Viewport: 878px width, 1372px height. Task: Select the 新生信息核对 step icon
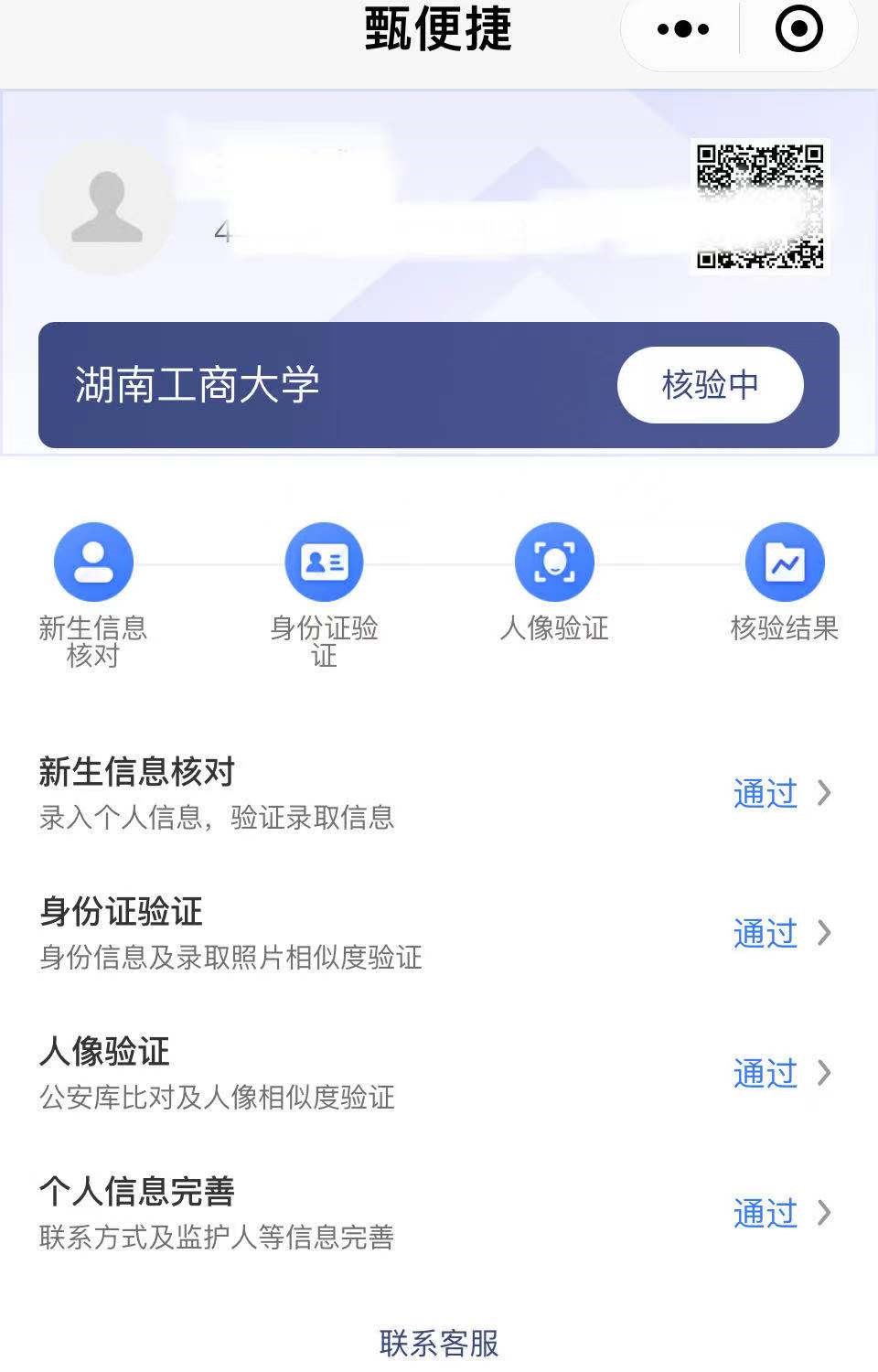coord(93,562)
